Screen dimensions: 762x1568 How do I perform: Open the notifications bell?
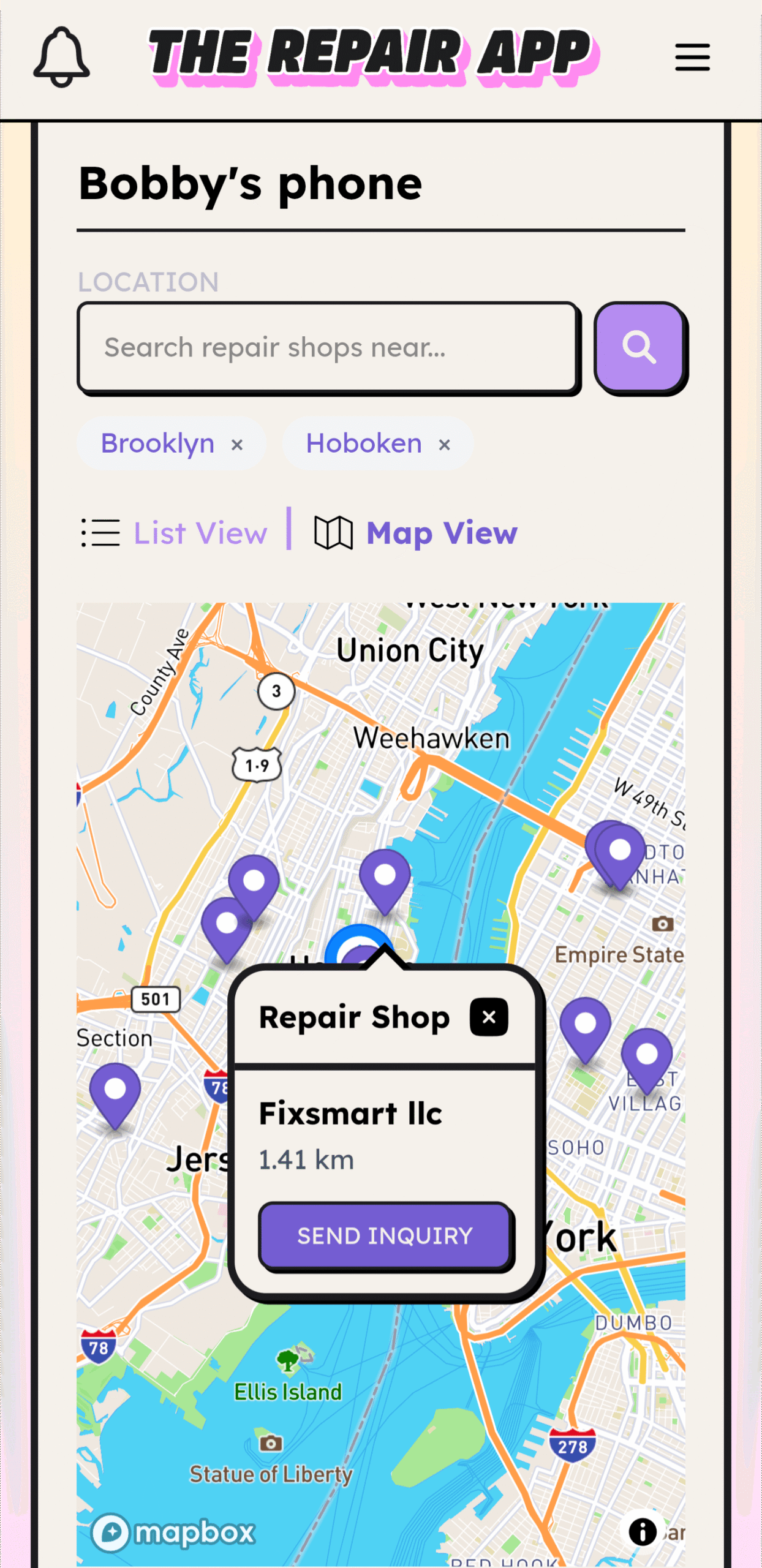(61, 56)
